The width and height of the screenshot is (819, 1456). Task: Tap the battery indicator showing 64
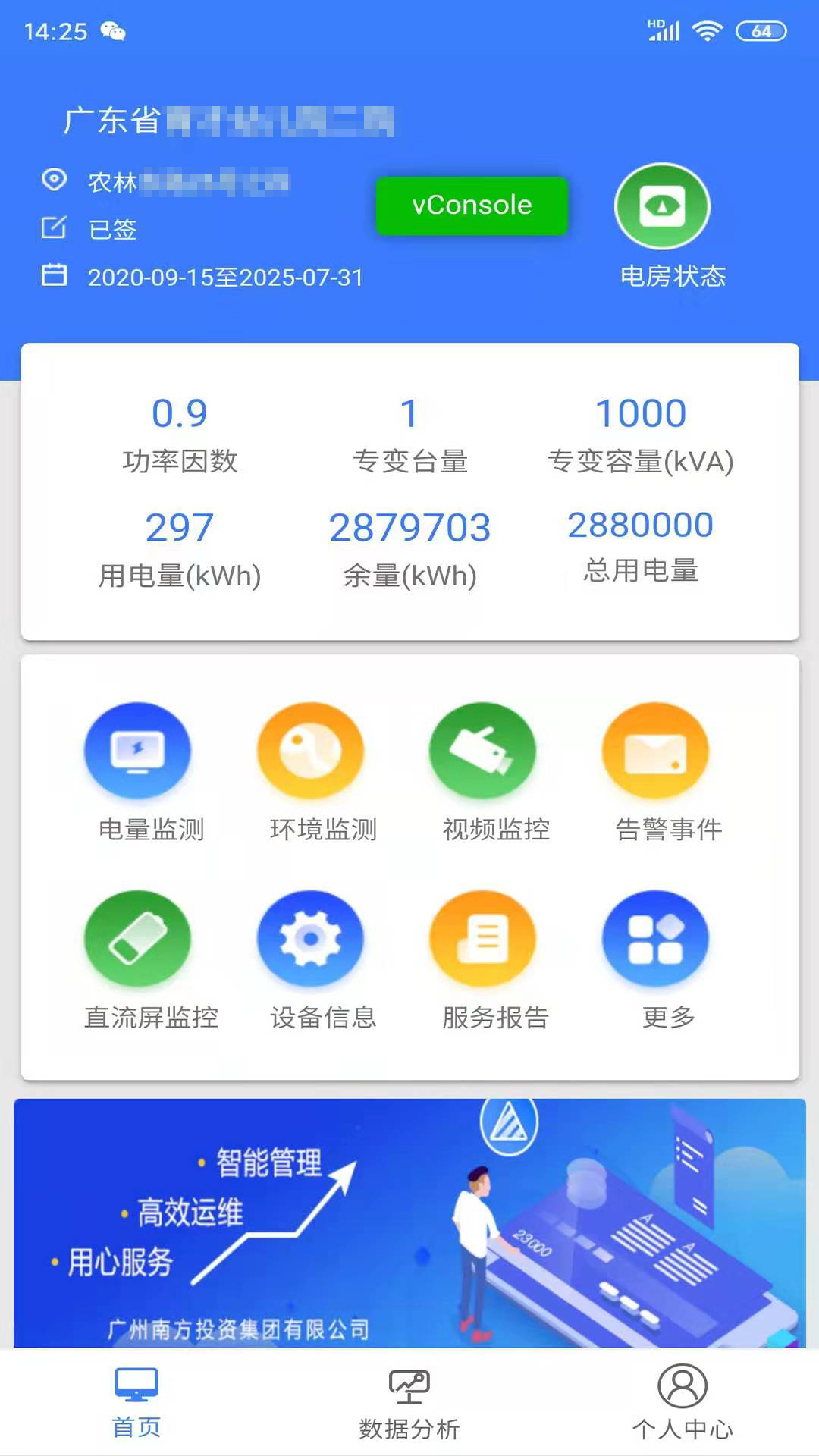tap(761, 31)
